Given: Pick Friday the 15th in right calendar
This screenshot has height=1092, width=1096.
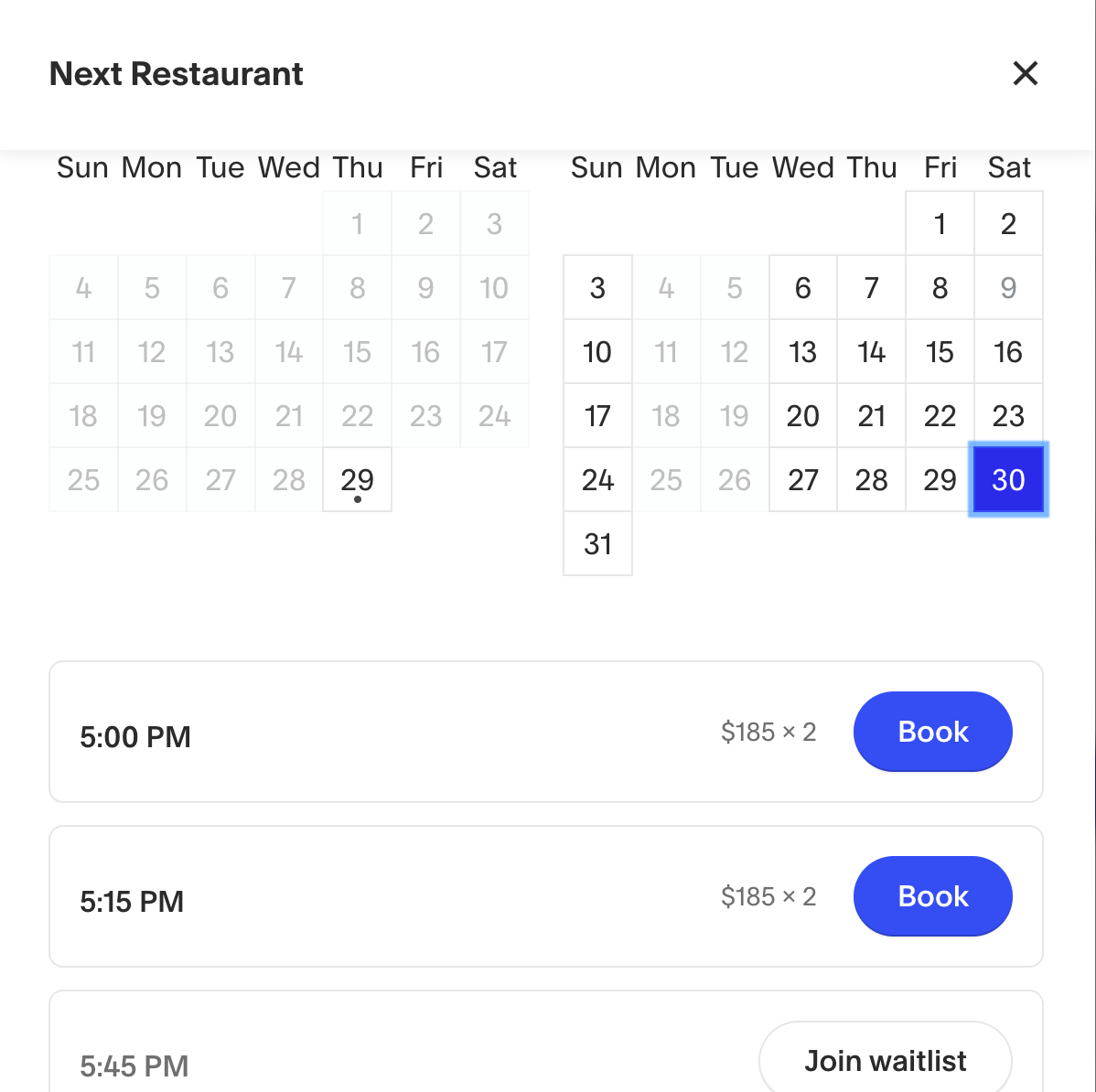Looking at the screenshot, I should tap(940, 351).
